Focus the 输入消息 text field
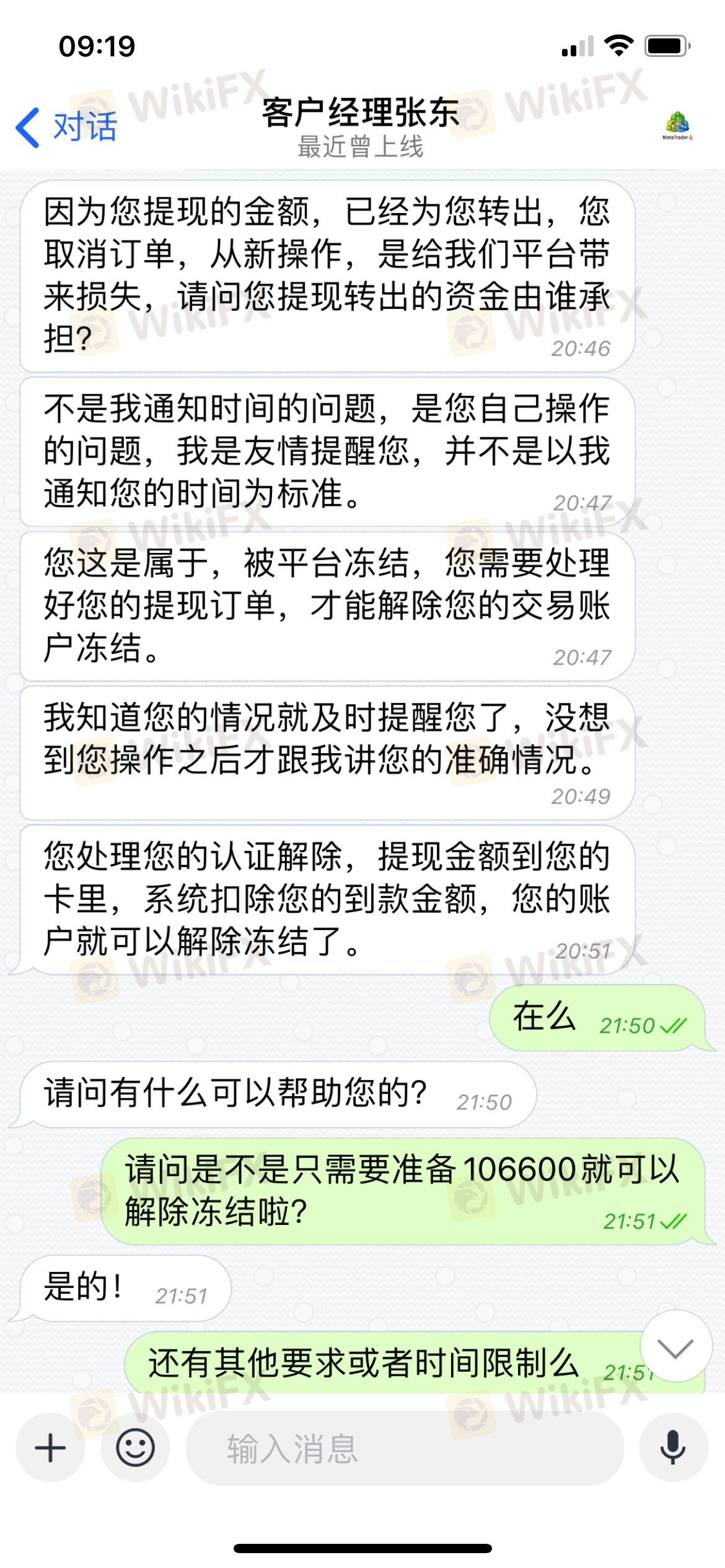This screenshot has width=725, height=1568. point(405,1448)
